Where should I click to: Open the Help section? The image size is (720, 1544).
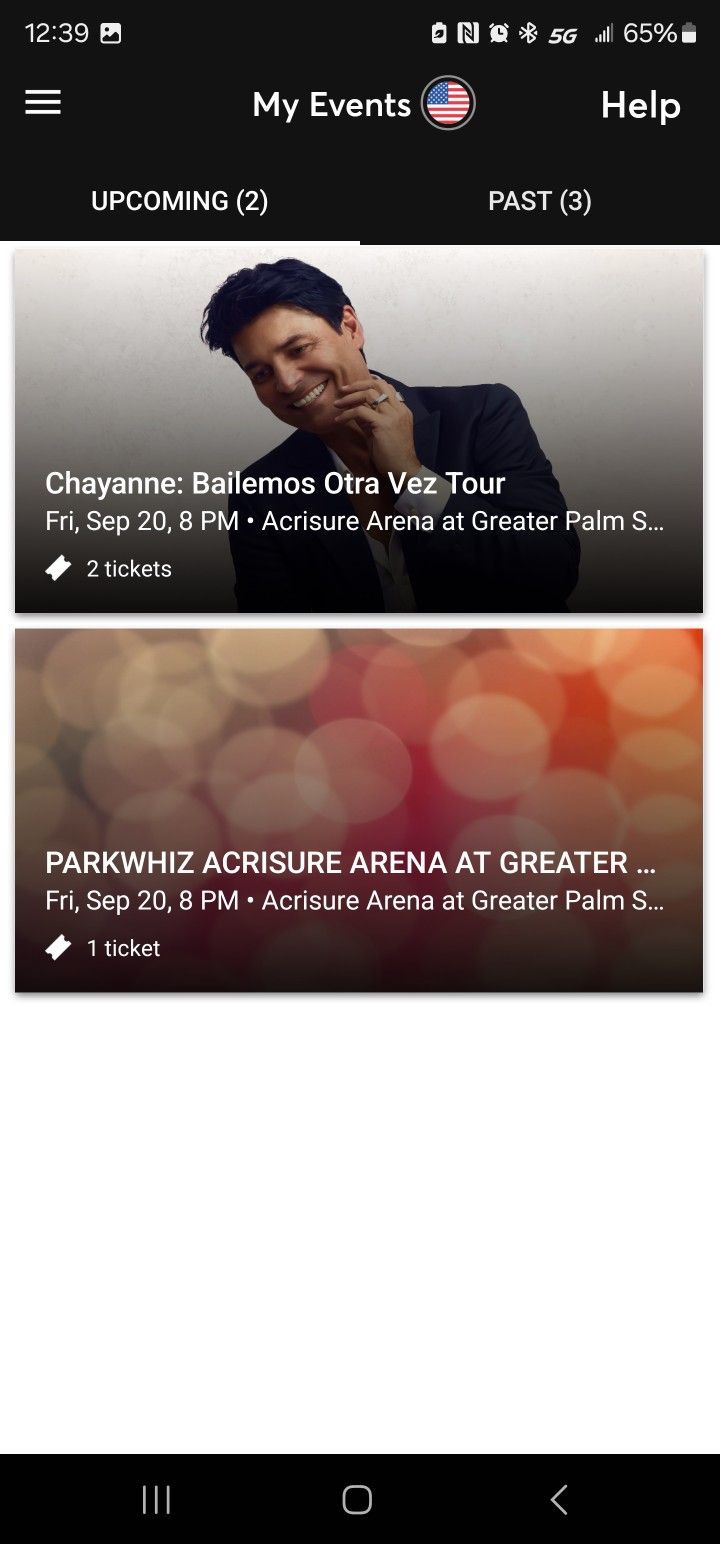[x=640, y=104]
